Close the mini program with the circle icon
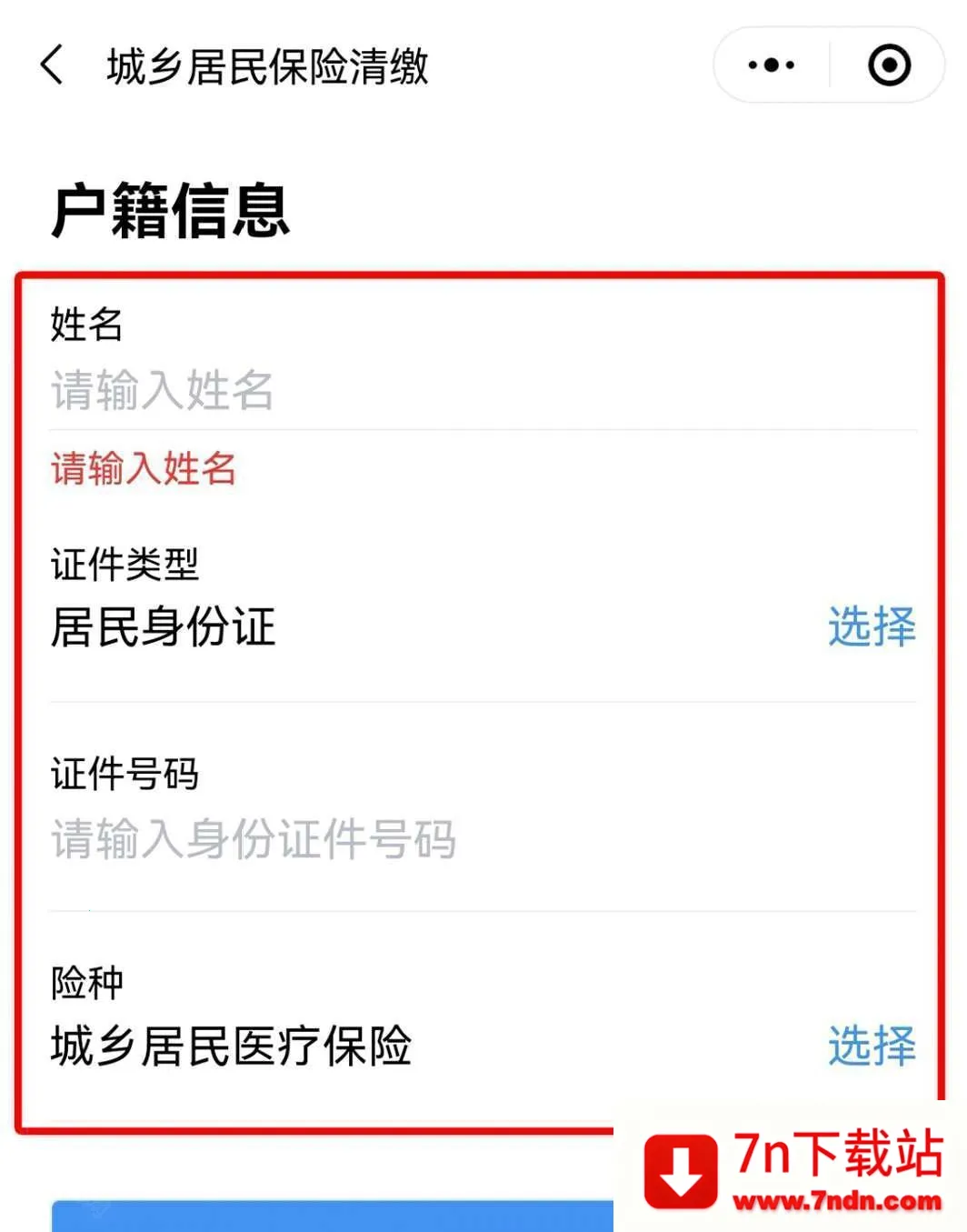Viewport: 967px width, 1232px height. pyautogui.click(x=888, y=65)
